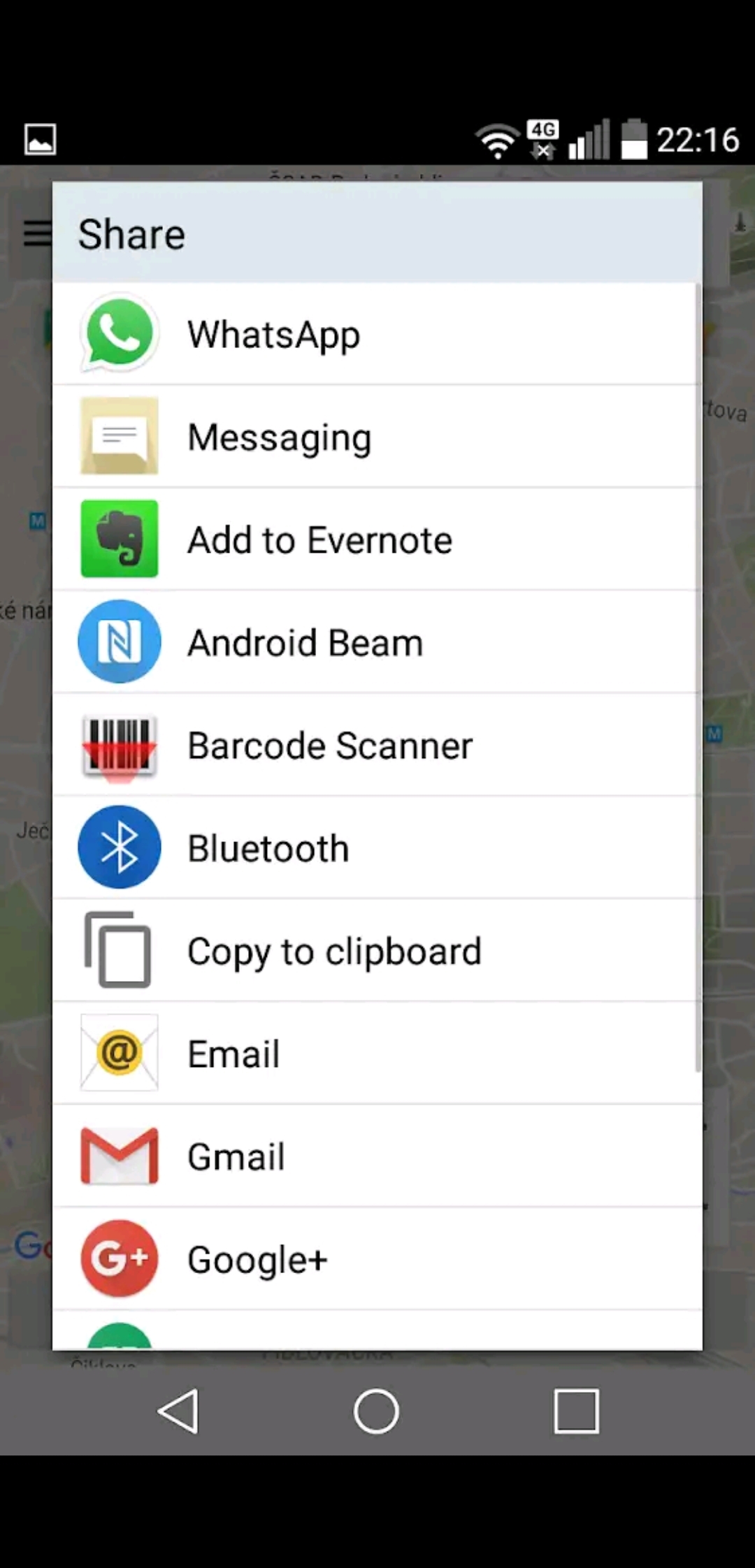Go back with the navigation bar
This screenshot has height=1568, width=755.
pos(179,1411)
